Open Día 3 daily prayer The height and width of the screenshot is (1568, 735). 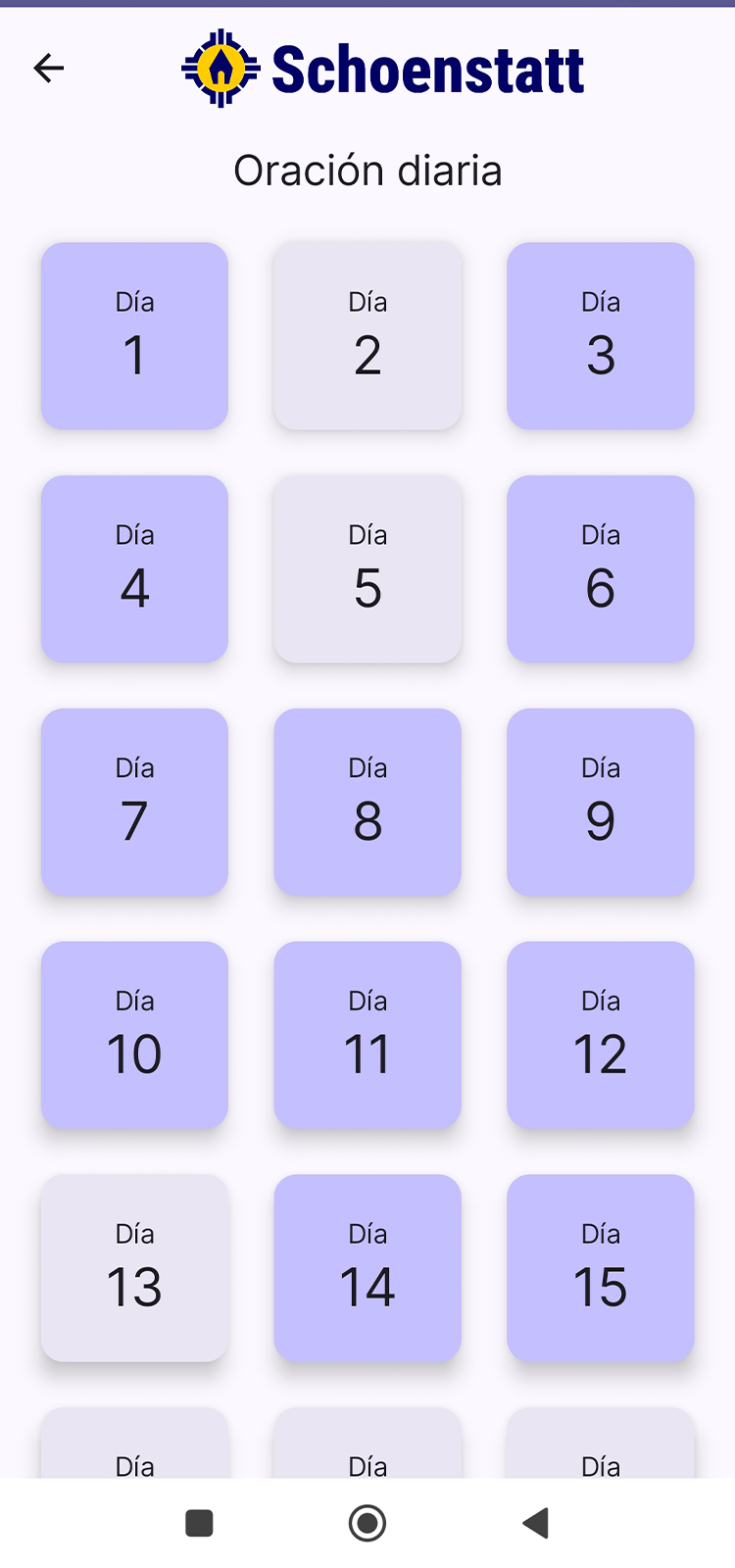(x=601, y=336)
